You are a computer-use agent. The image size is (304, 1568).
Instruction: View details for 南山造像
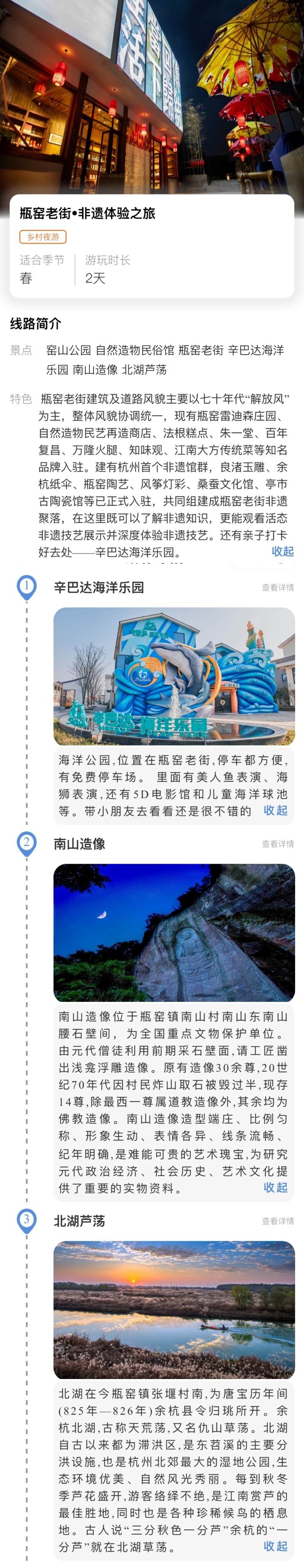point(278,844)
